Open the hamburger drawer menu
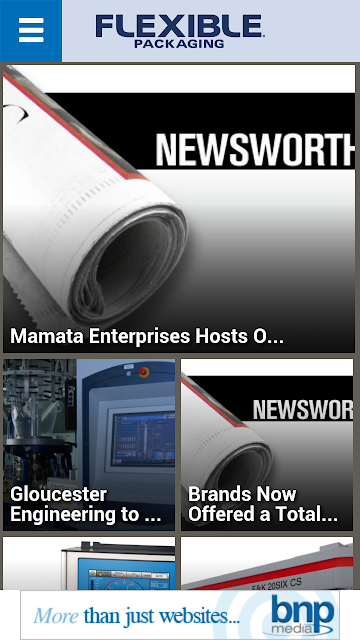 pyautogui.click(x=31, y=31)
